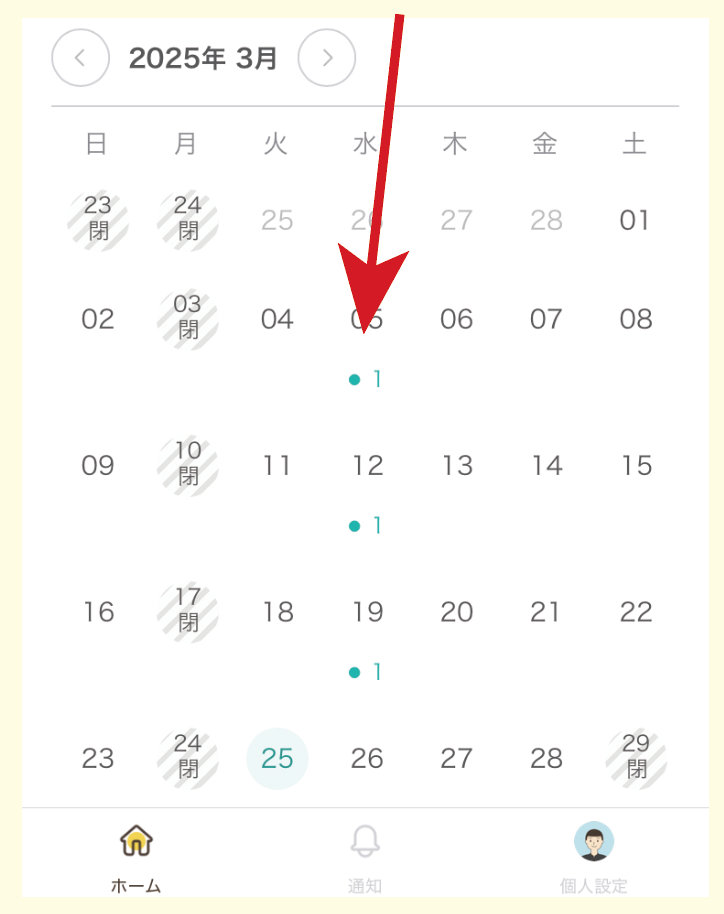
Task: Tap March 22 on the calendar
Action: click(635, 612)
